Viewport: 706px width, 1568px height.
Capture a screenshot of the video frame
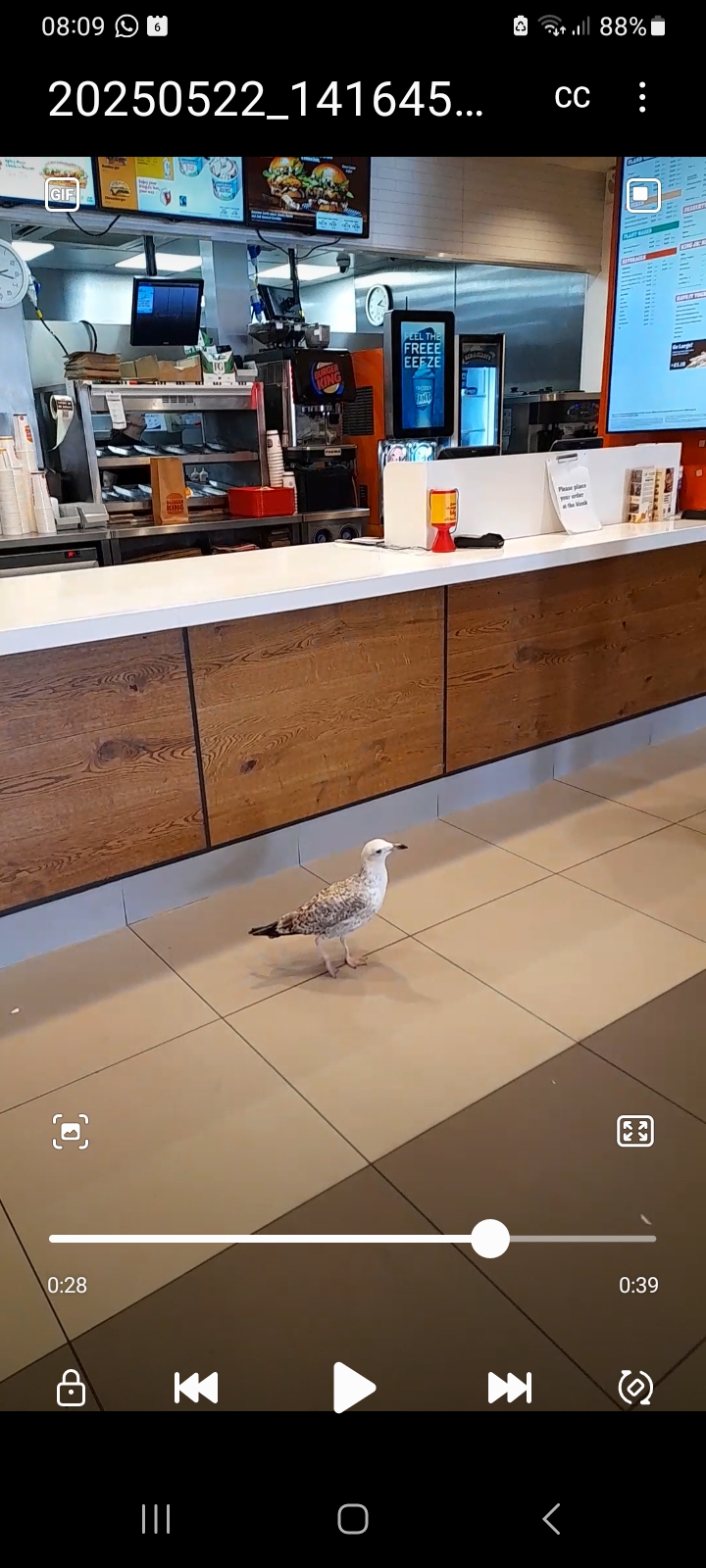click(71, 1132)
